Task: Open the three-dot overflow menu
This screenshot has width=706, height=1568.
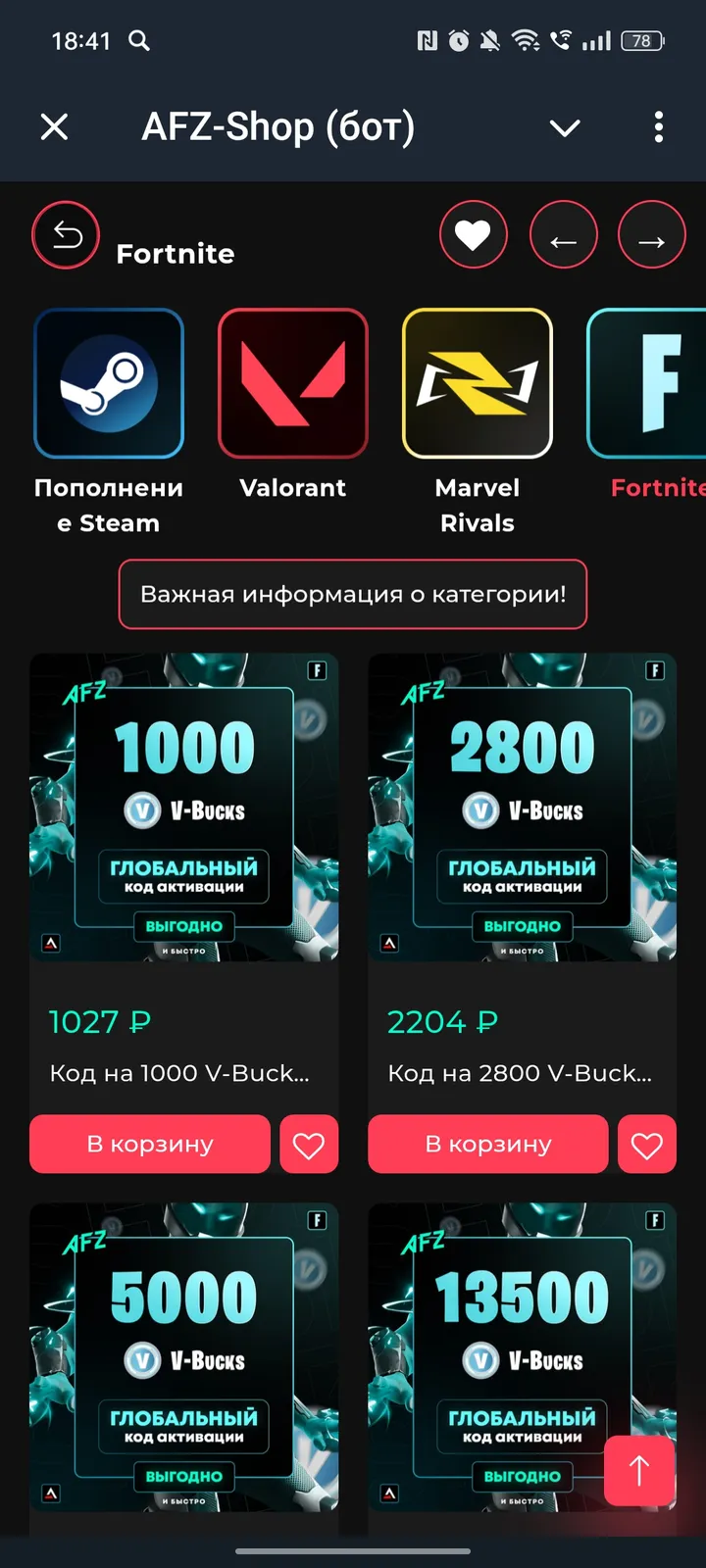Action: (658, 127)
